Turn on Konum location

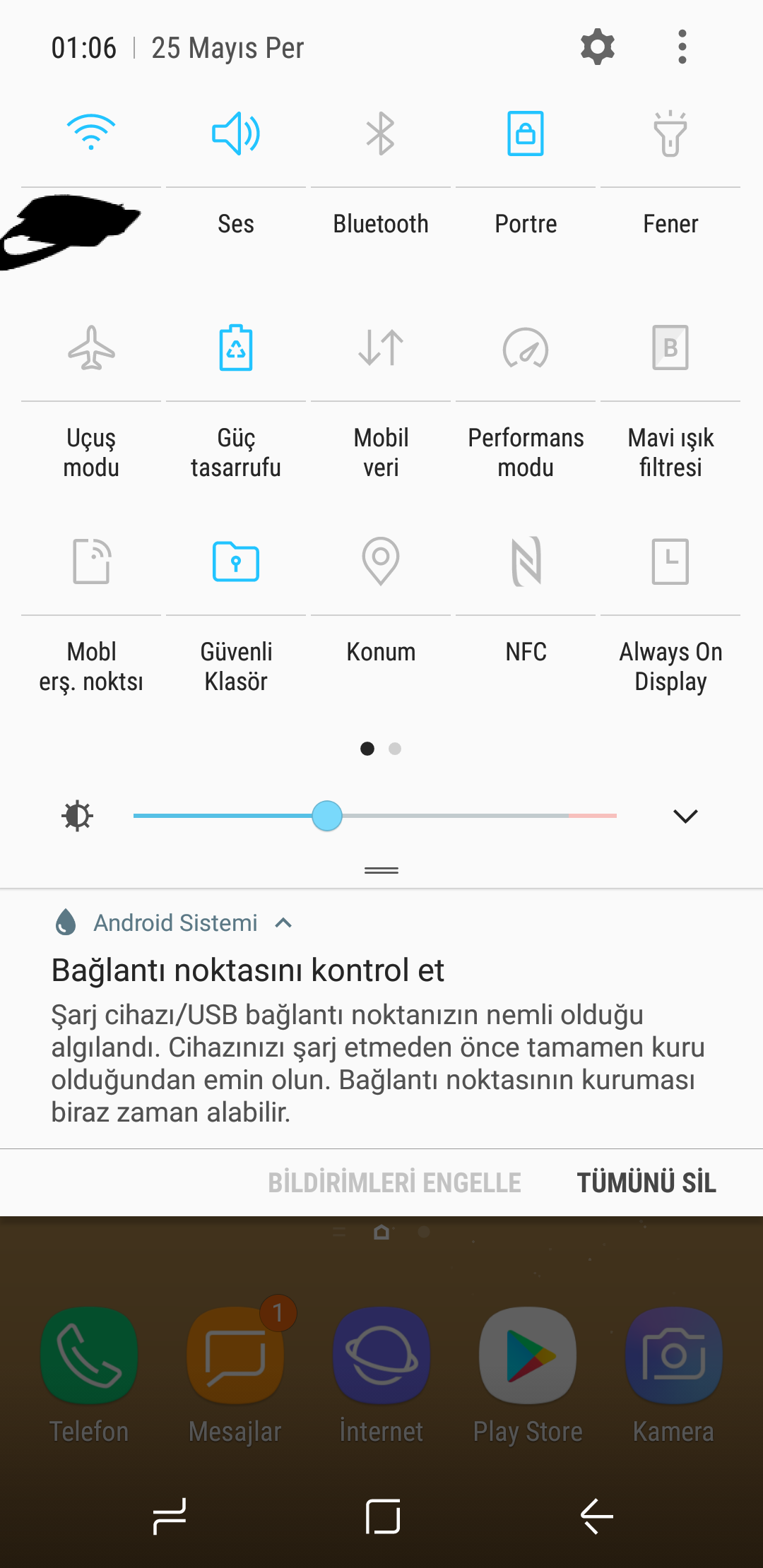coord(381,562)
